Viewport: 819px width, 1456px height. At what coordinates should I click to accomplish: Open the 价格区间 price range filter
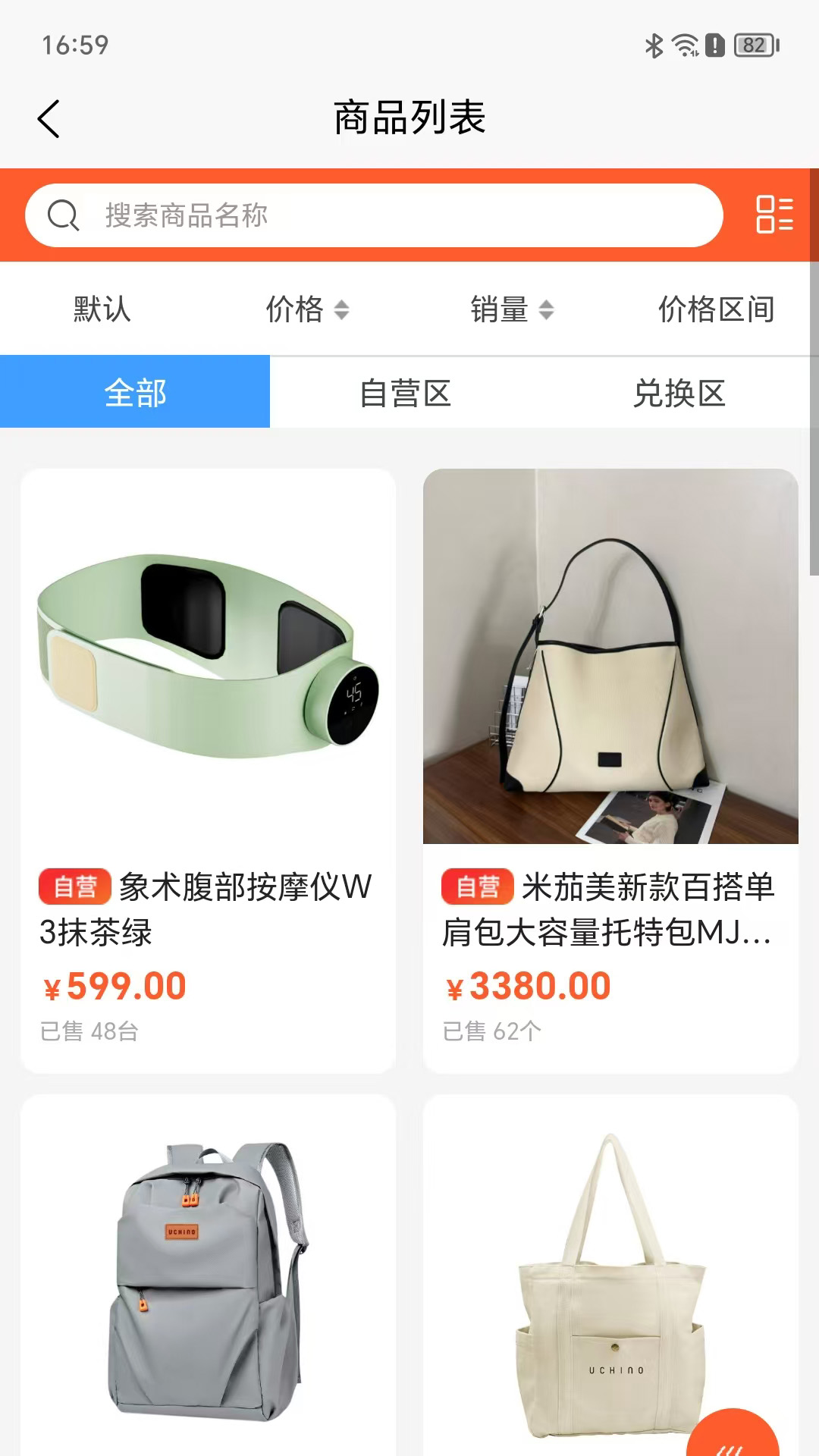716,309
